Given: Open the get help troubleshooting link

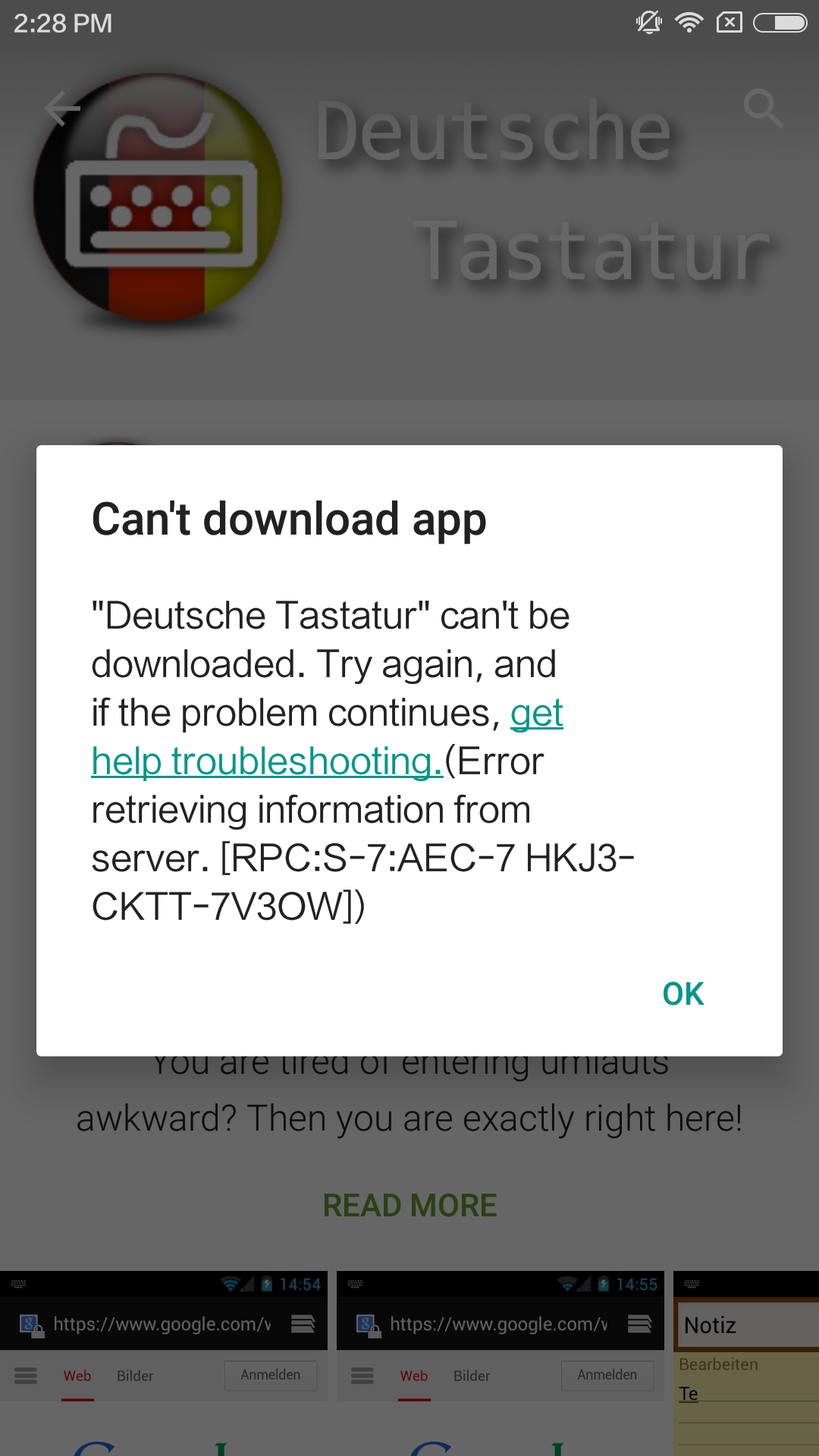Looking at the screenshot, I should pyautogui.click(x=267, y=761).
